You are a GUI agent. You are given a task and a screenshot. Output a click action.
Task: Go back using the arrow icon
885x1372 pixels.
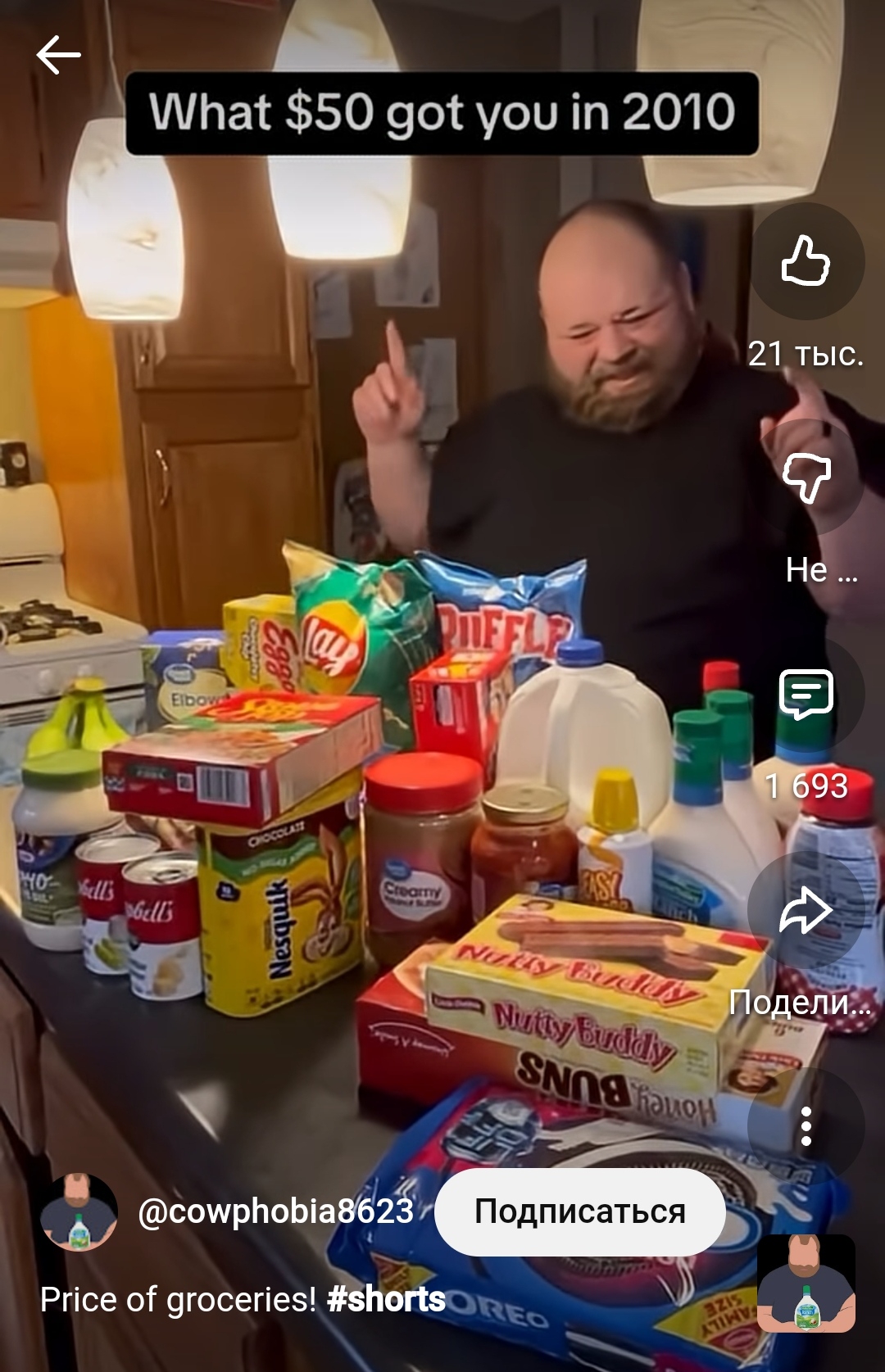point(59,56)
